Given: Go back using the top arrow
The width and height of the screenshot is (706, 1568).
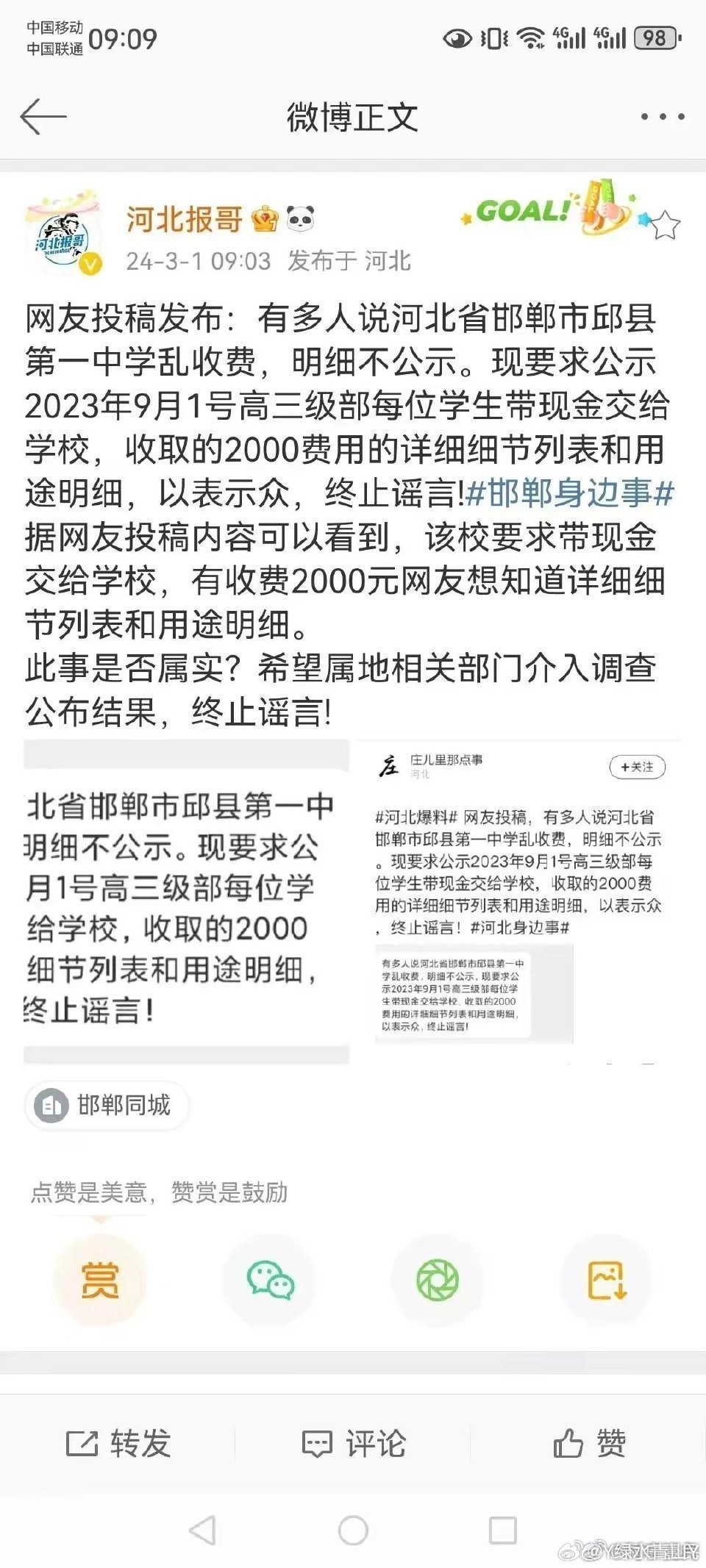Looking at the screenshot, I should (x=43, y=117).
